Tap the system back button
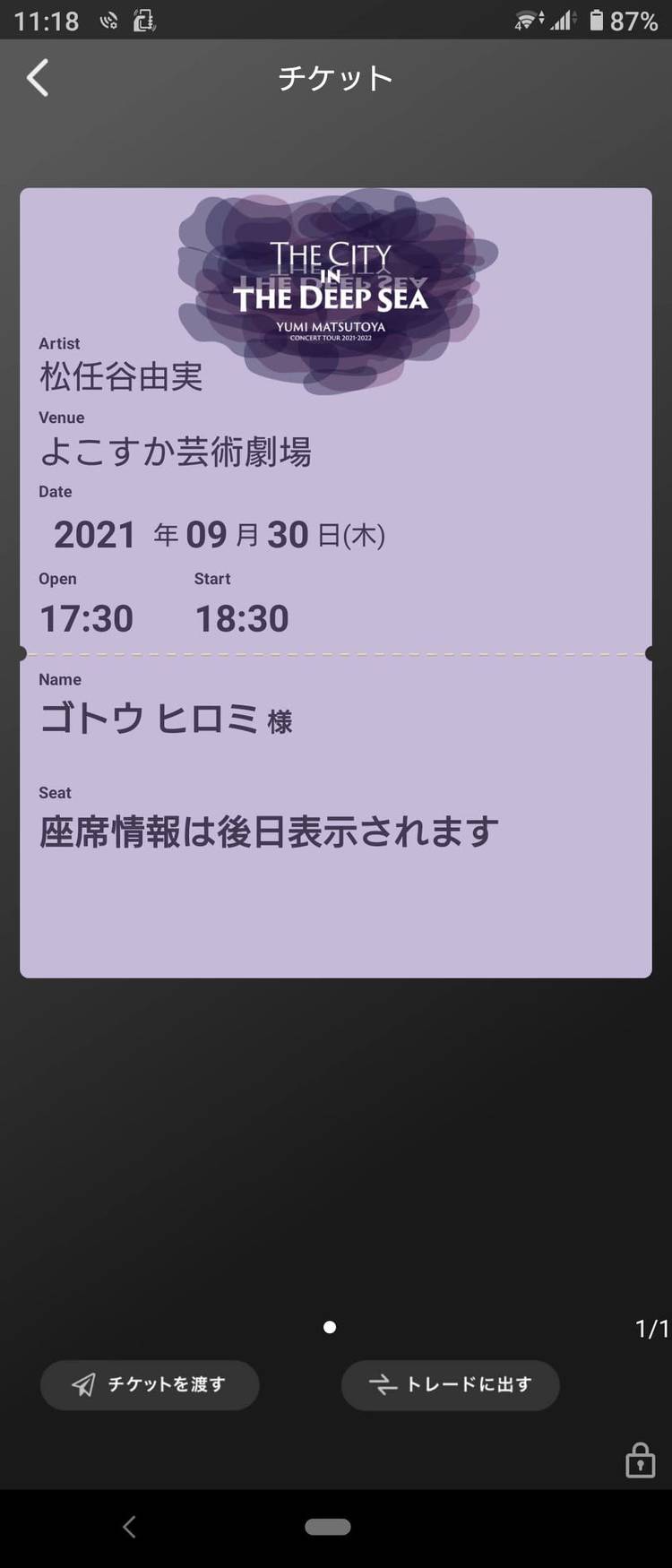Screen dimensions: 672x1568 point(129,1527)
